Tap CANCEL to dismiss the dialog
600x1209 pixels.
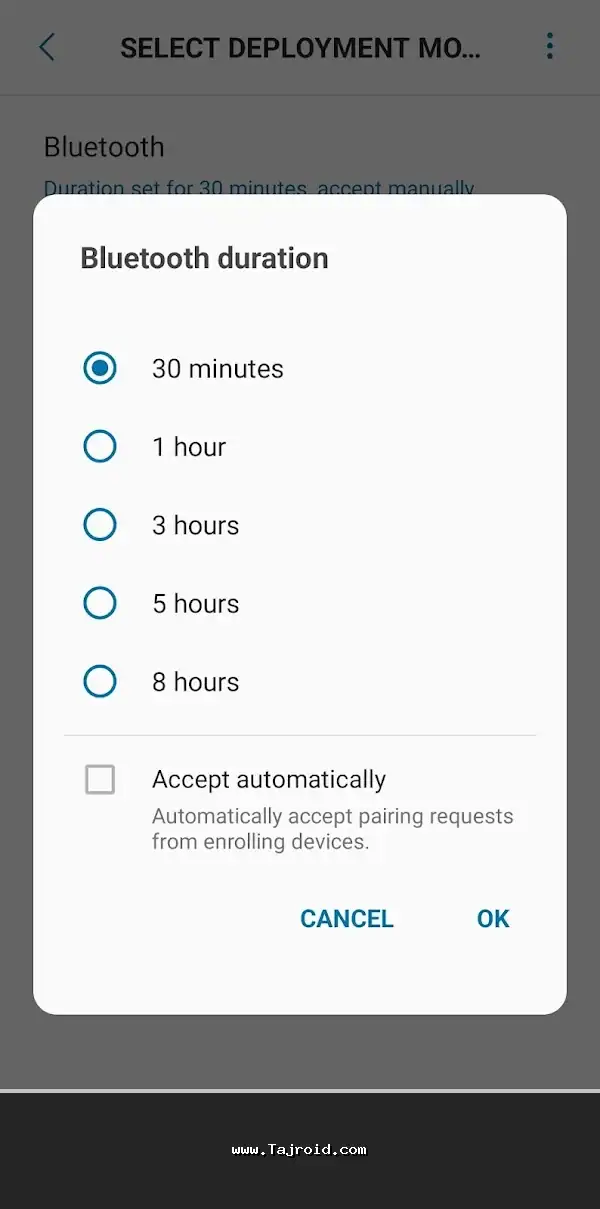point(347,919)
